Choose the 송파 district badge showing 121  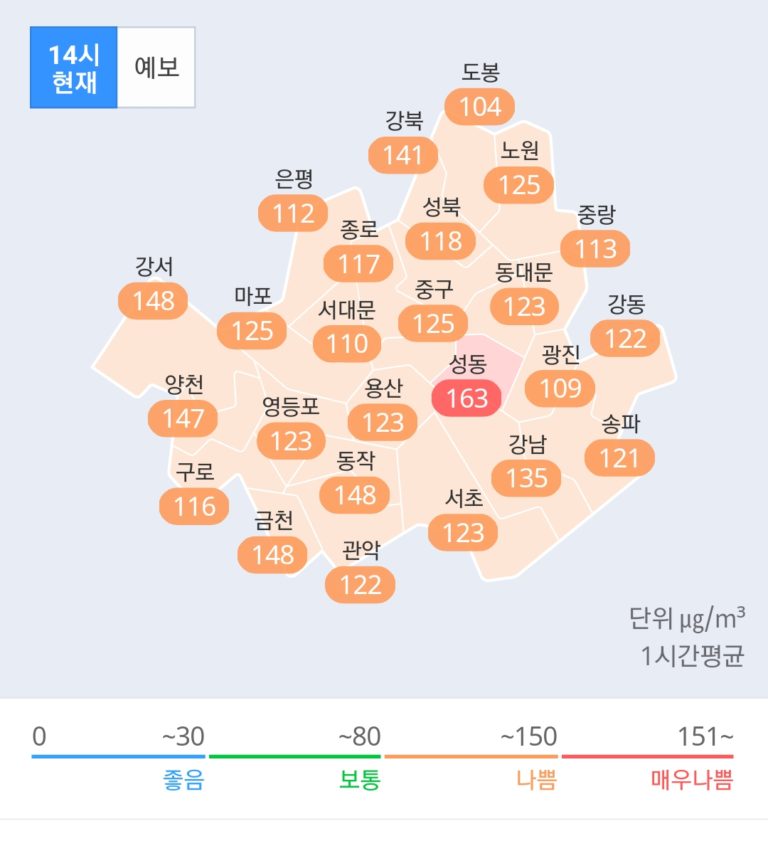pyautogui.click(x=620, y=458)
